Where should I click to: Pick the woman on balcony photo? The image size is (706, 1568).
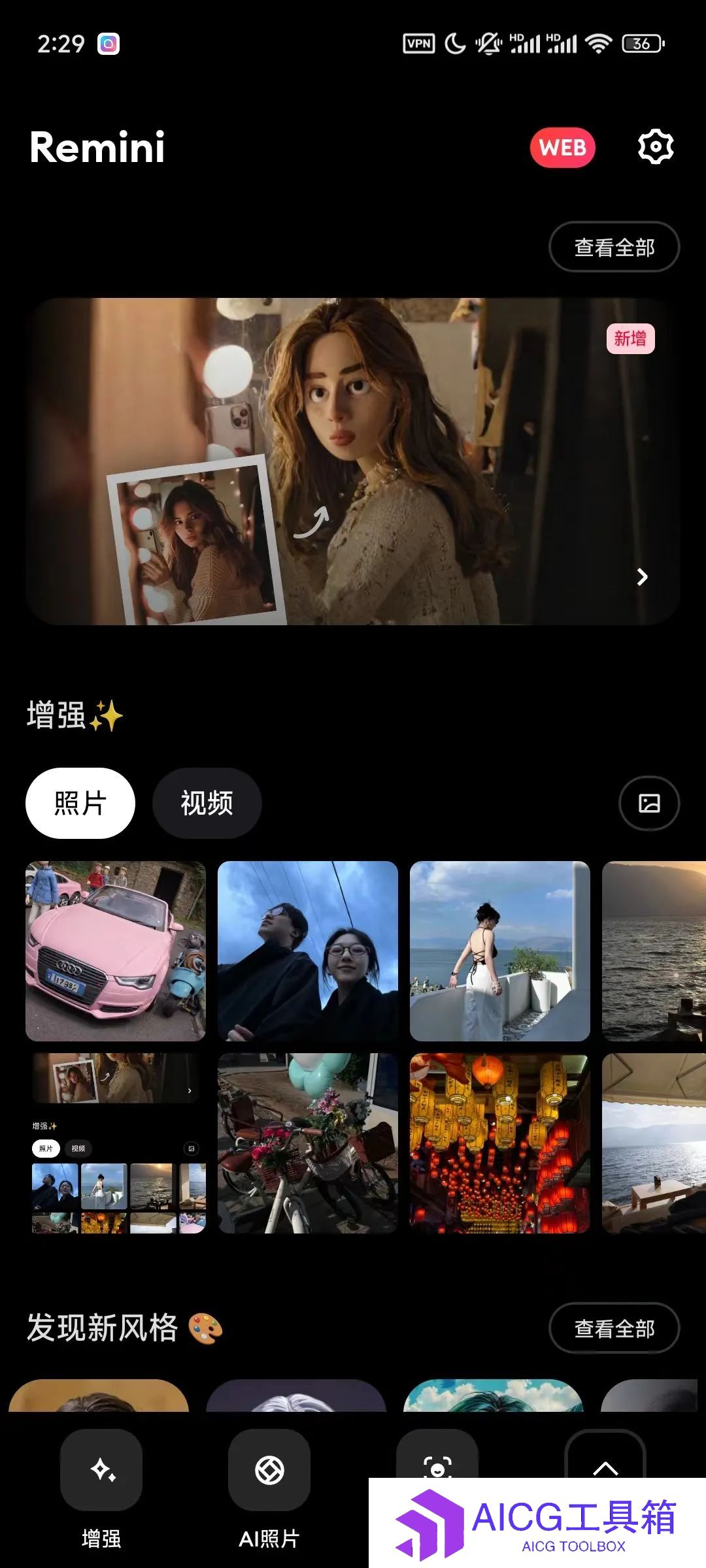500,951
